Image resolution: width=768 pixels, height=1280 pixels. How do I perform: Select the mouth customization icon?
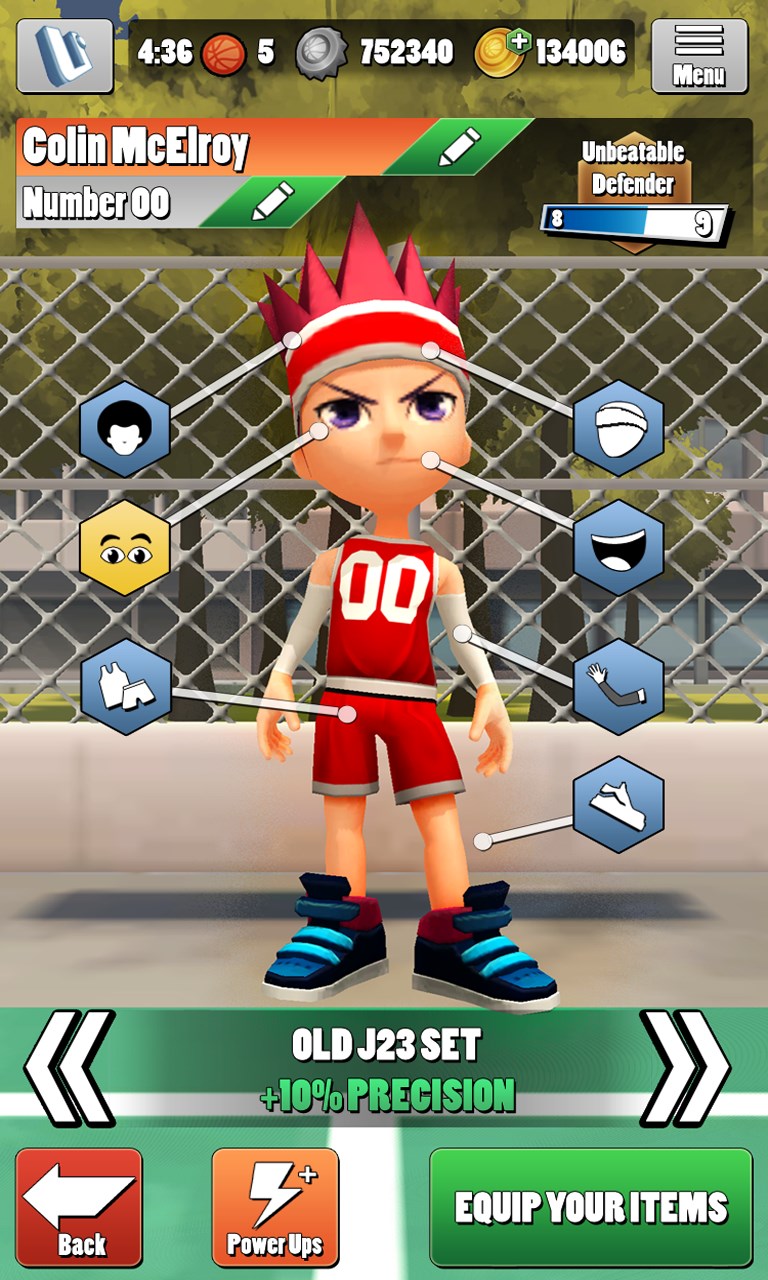[x=618, y=548]
